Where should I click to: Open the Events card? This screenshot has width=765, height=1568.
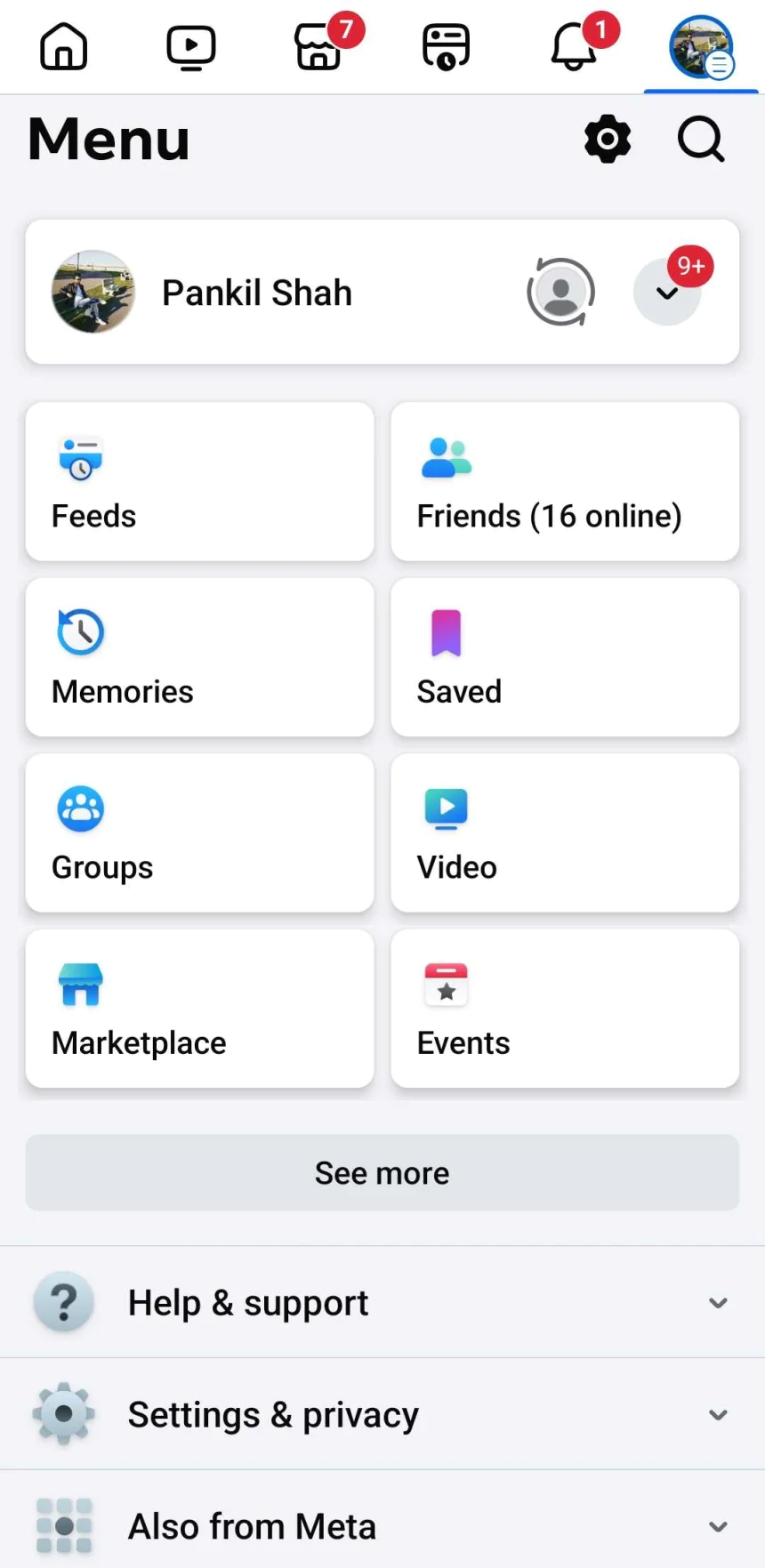(565, 1009)
